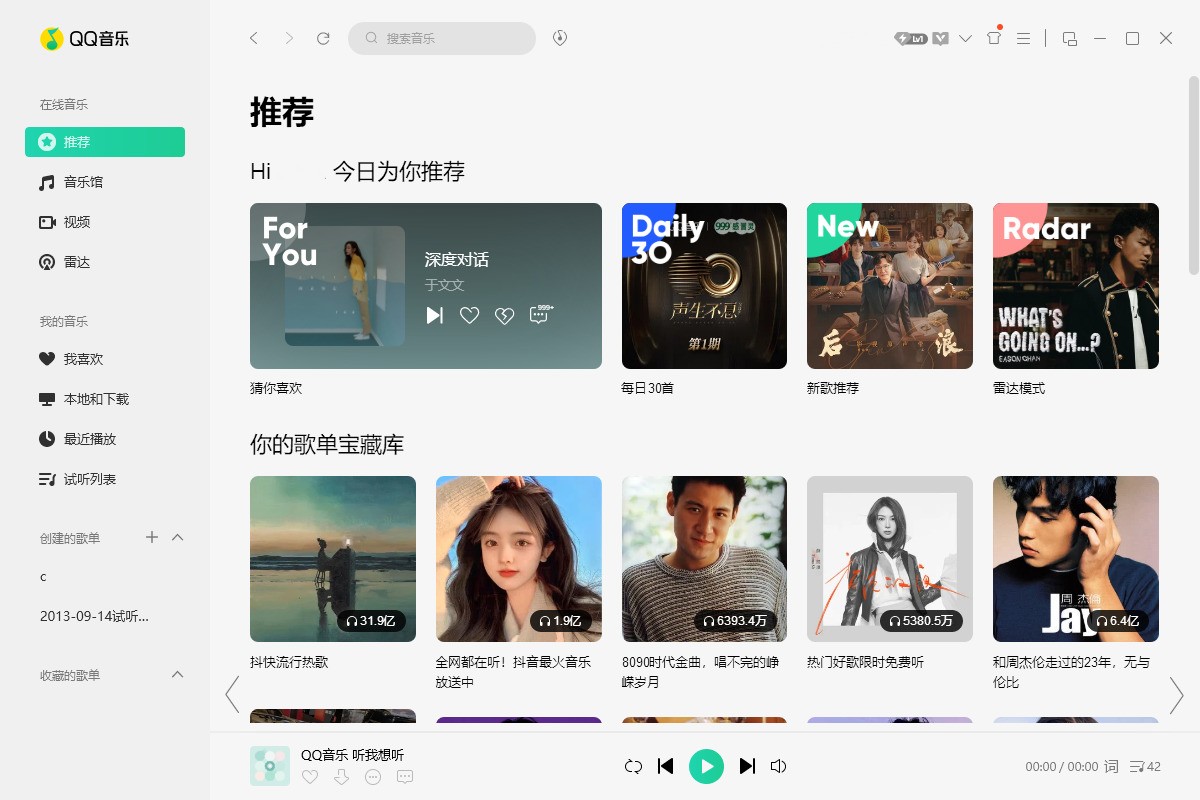The width and height of the screenshot is (1200, 800).
Task: Skip to the next track in the player bar
Action: pos(747,766)
